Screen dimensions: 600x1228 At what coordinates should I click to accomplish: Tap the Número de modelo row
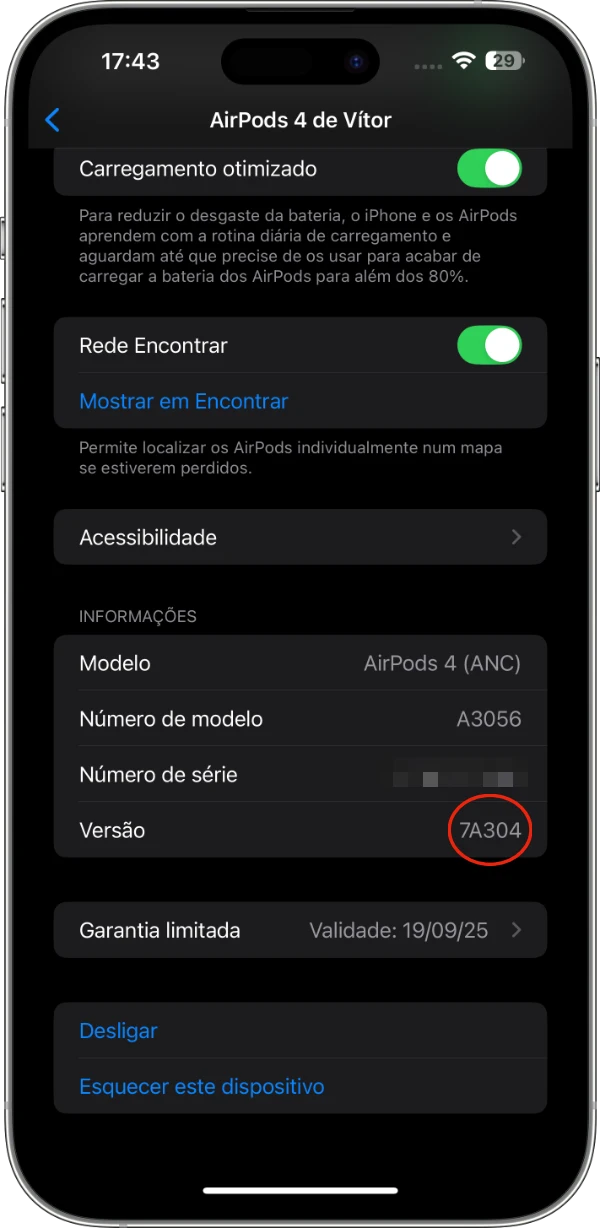(300, 719)
